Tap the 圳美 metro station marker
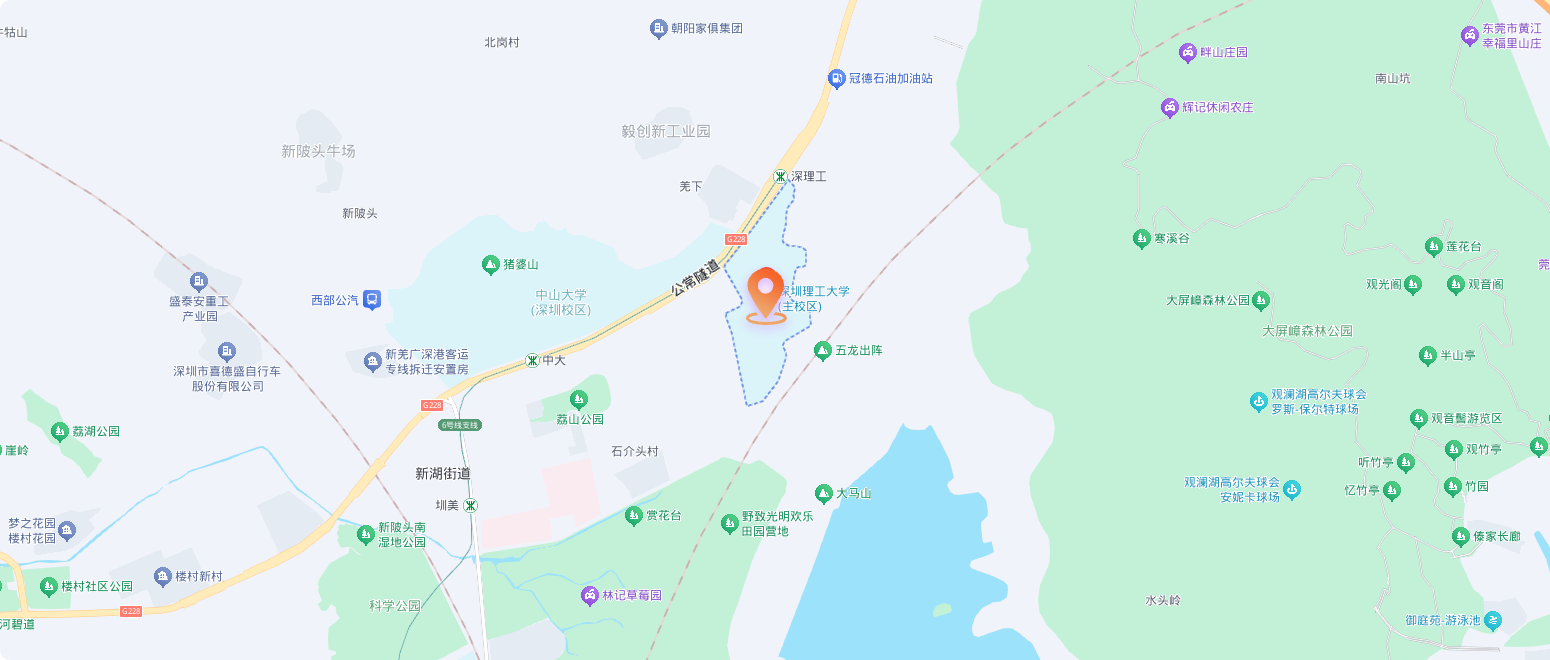 [x=471, y=505]
